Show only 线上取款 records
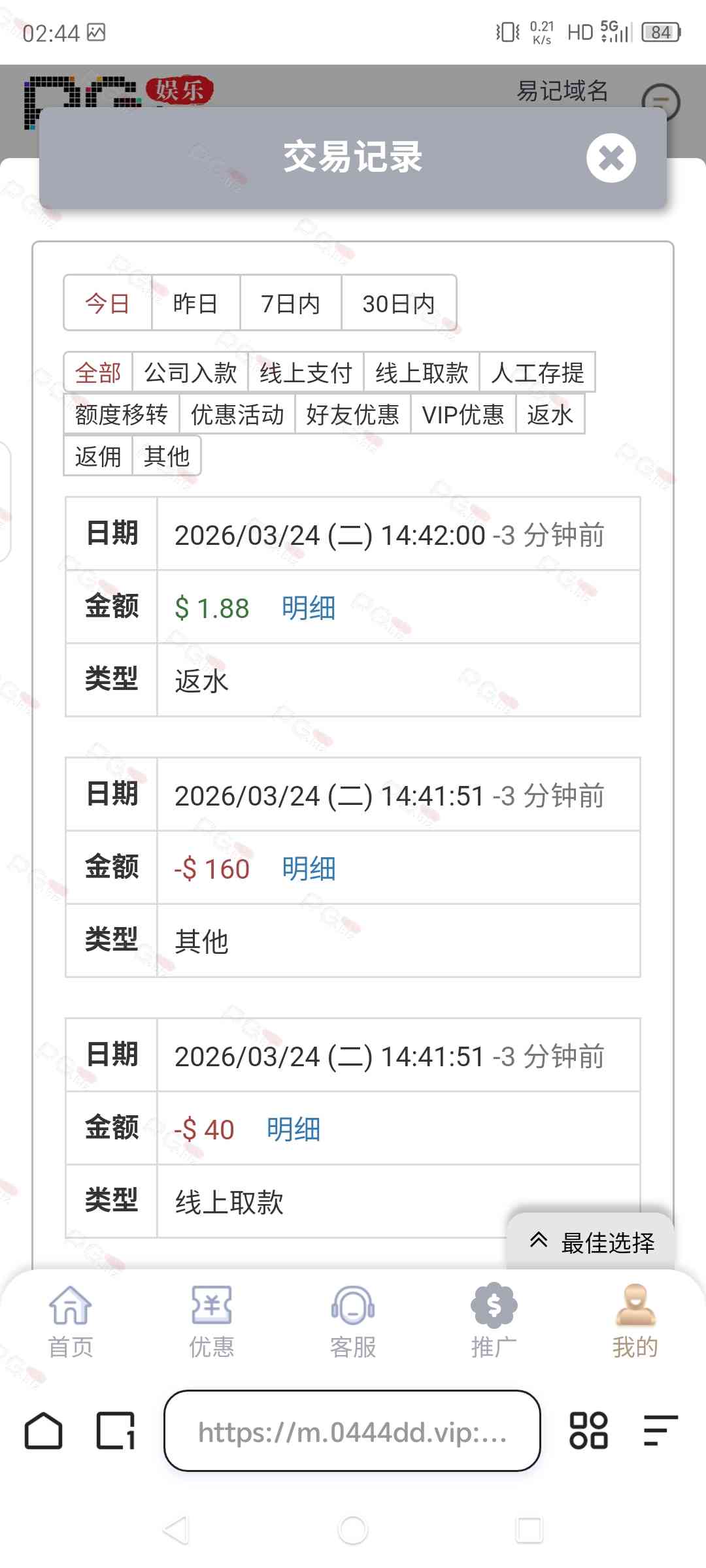This screenshot has width=706, height=1568. 422,373
